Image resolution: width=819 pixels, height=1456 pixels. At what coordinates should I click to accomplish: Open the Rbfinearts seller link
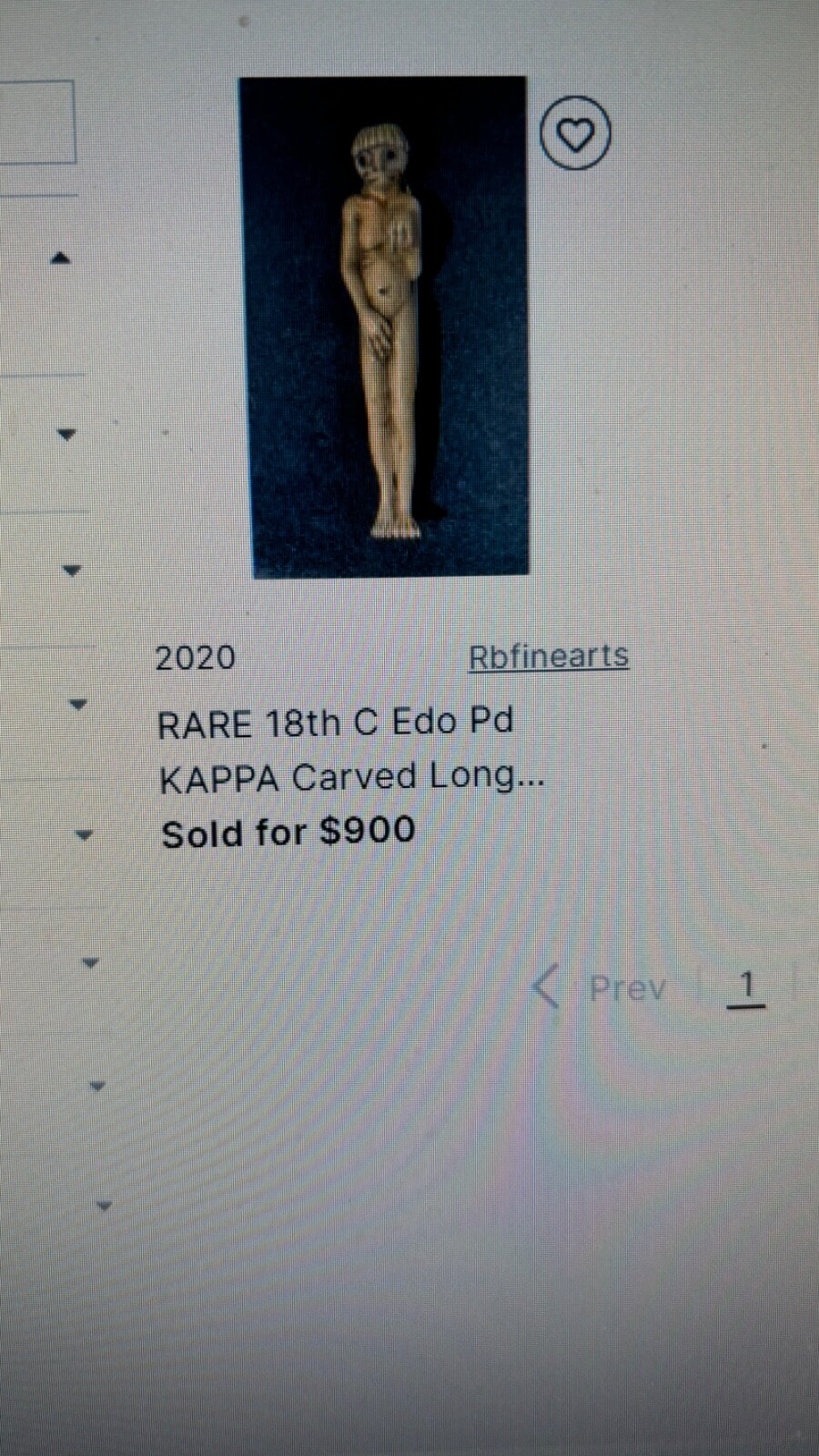[x=548, y=656]
